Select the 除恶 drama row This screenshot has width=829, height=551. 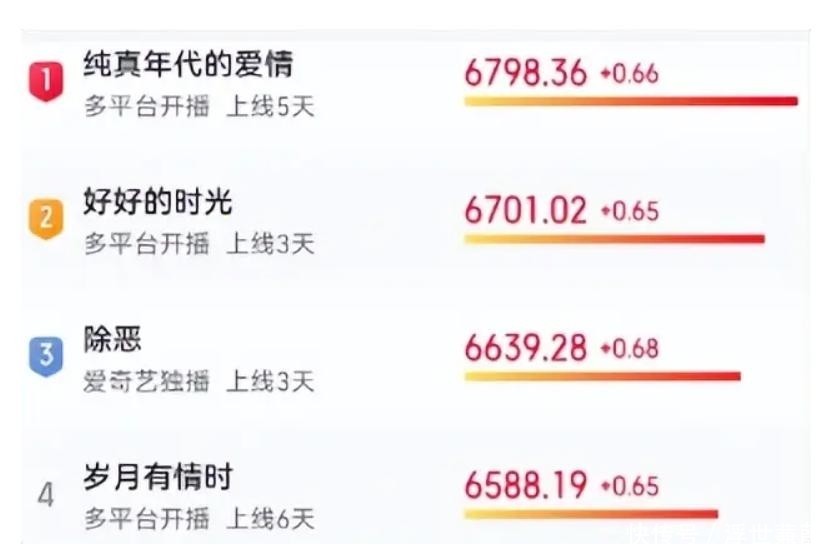click(415, 360)
